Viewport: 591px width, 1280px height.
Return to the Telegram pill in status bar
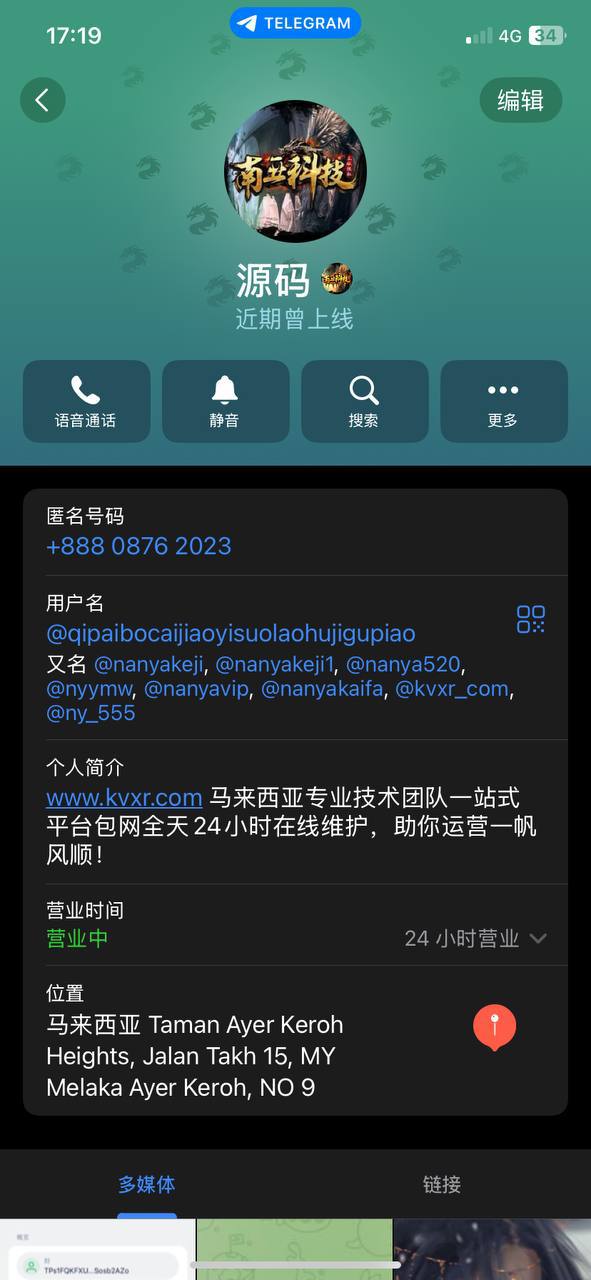(295, 23)
